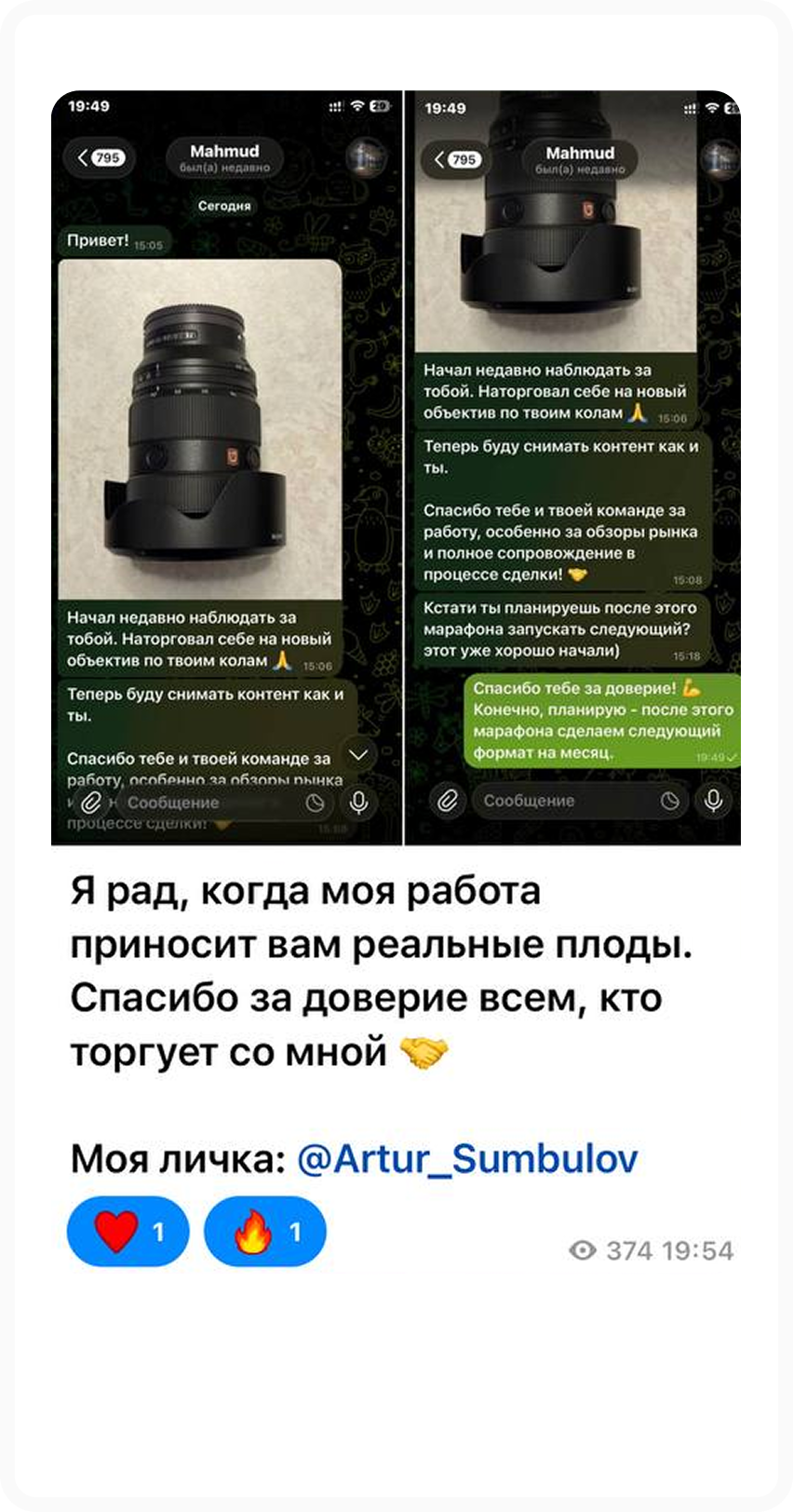Open the attached chat screenshot image
The image size is (793, 1512).
[x=396, y=467]
